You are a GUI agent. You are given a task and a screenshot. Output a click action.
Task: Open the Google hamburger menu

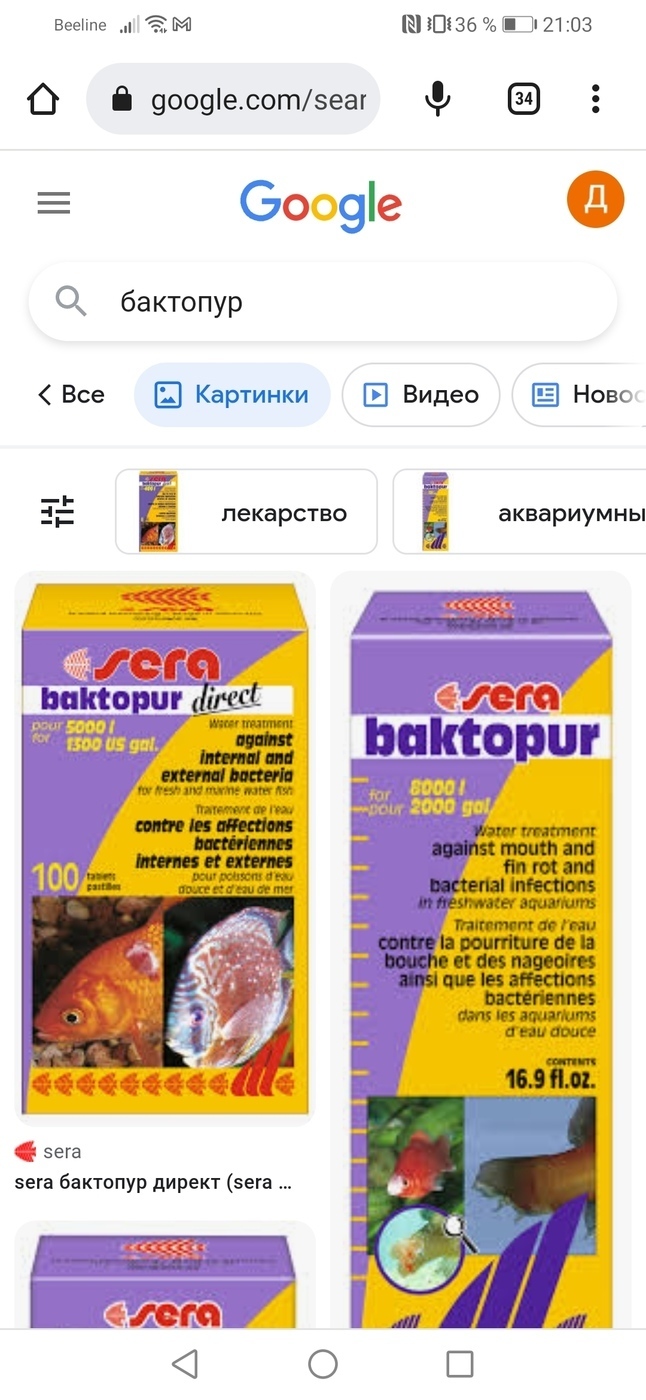[54, 203]
